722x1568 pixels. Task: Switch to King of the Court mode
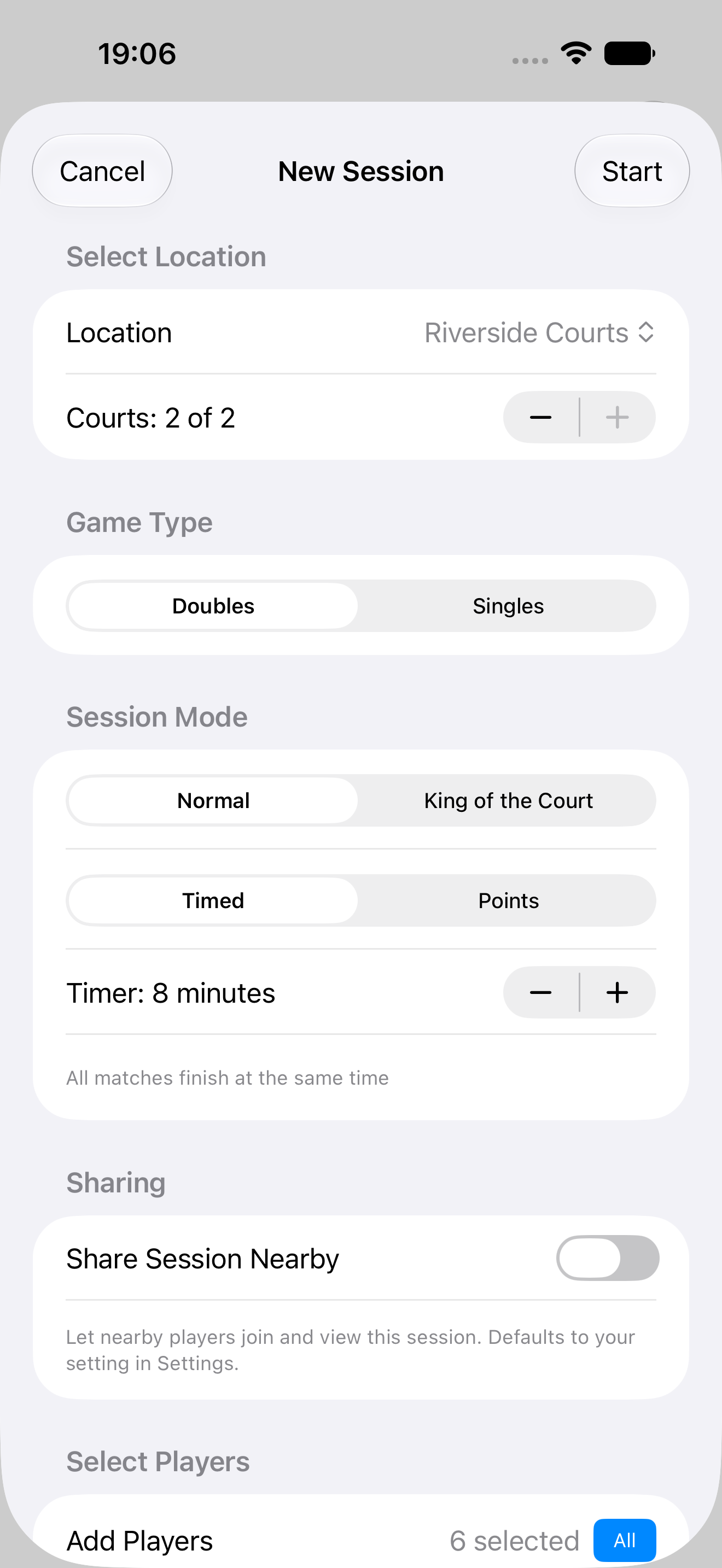coord(508,800)
